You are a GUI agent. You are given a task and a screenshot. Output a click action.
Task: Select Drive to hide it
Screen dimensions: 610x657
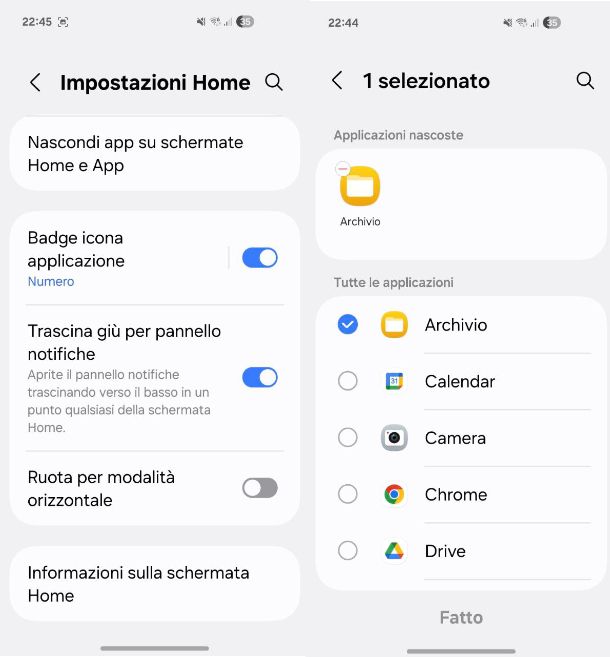pyautogui.click(x=348, y=551)
